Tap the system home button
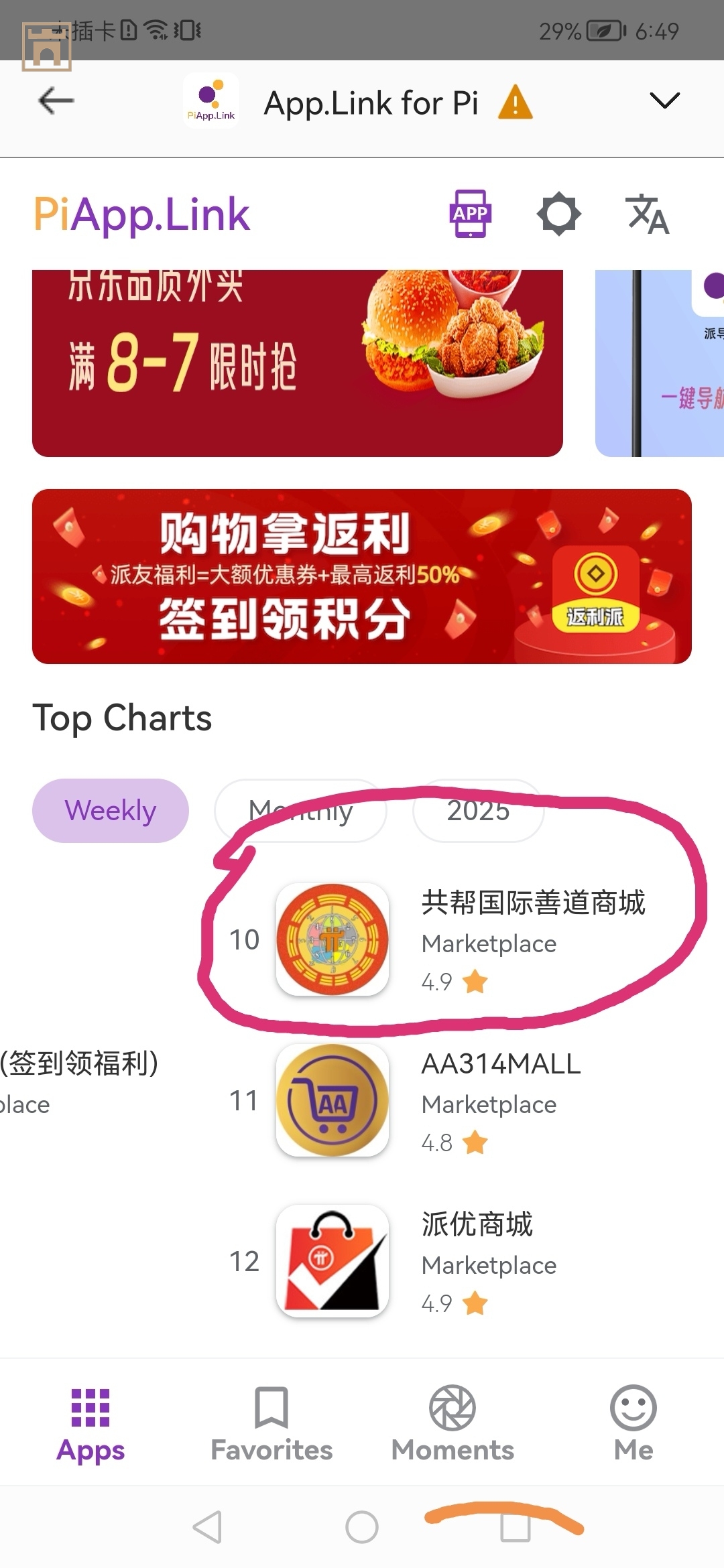The height and width of the screenshot is (1568, 724). [x=361, y=1528]
